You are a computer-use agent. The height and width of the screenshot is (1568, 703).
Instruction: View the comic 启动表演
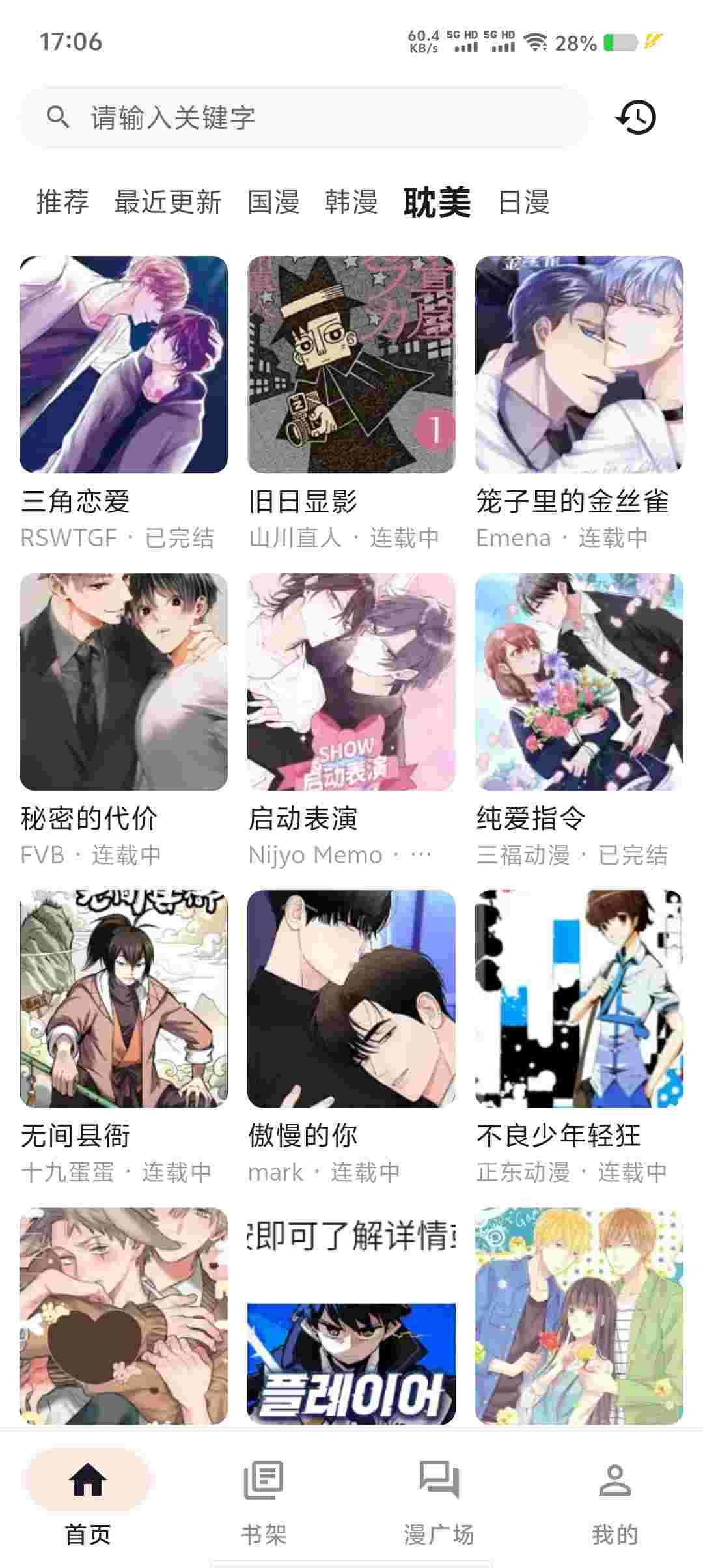pyautogui.click(x=351, y=721)
